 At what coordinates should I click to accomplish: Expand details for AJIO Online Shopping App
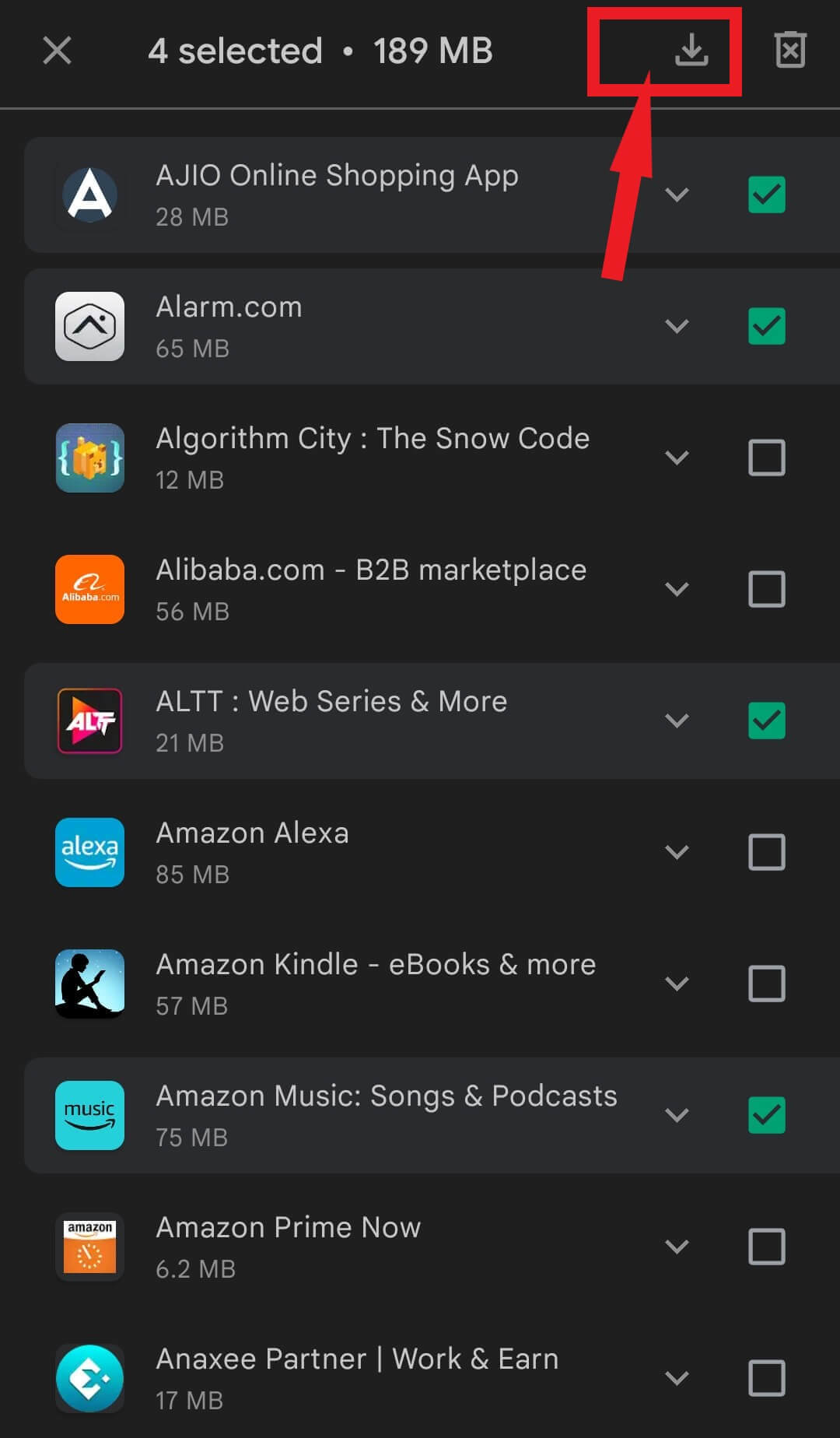pyautogui.click(x=677, y=195)
